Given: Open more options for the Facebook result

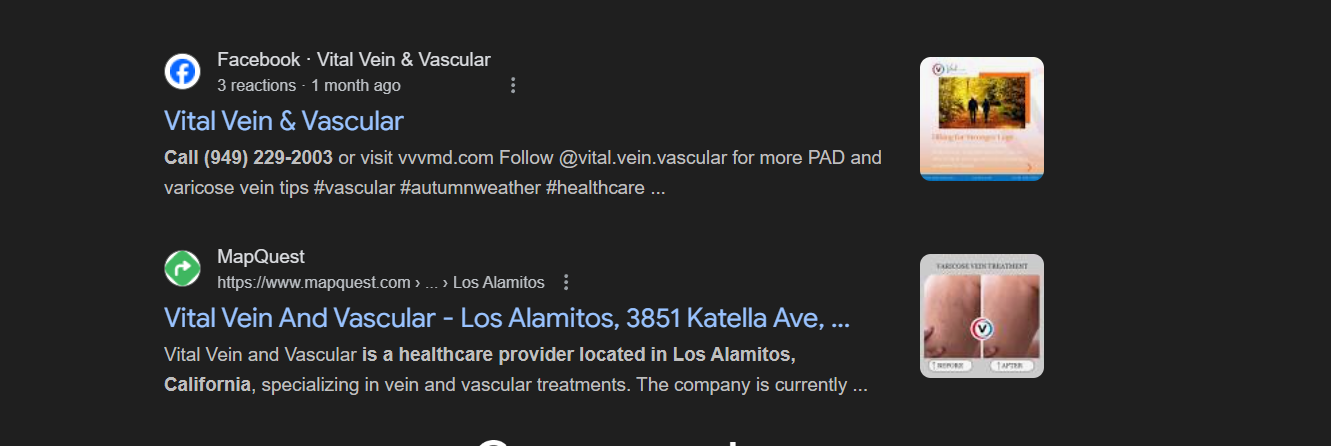Looking at the screenshot, I should [513, 86].
